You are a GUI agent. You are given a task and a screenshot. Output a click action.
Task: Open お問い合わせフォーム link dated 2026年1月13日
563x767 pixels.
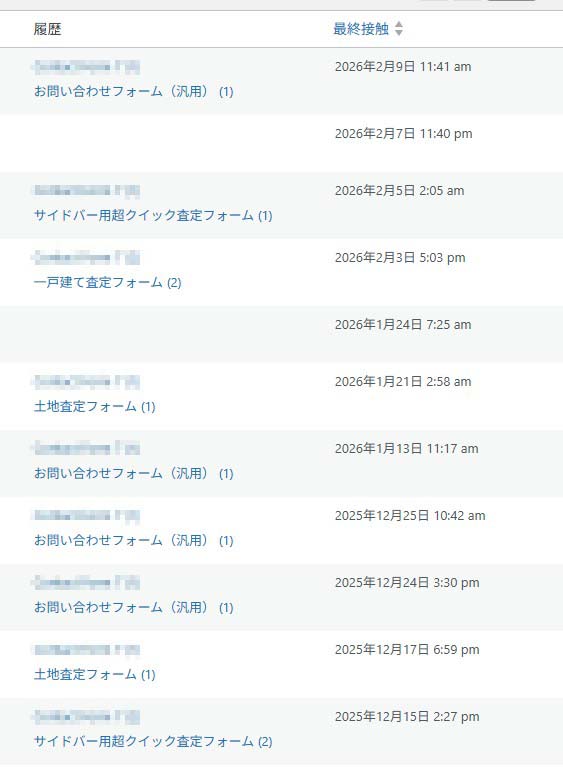point(134,474)
